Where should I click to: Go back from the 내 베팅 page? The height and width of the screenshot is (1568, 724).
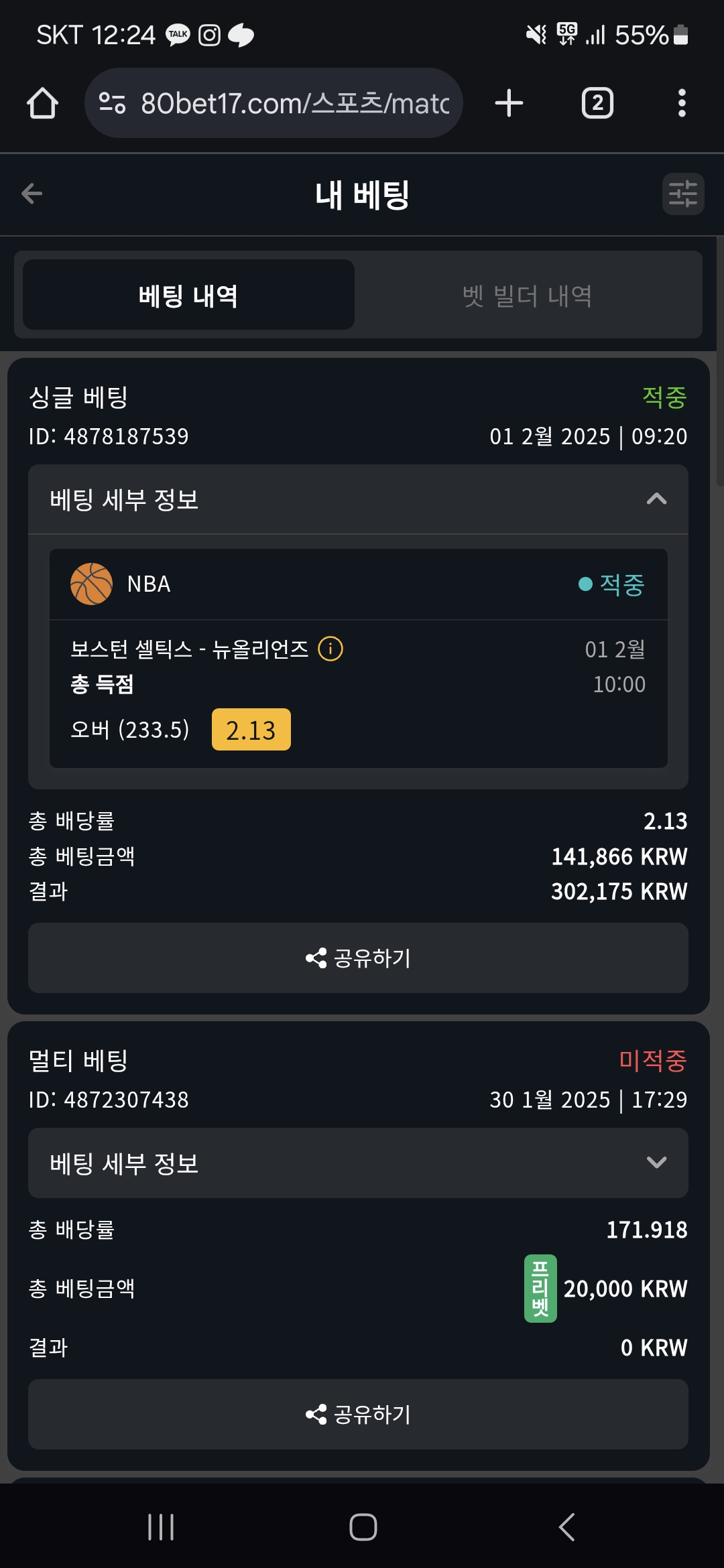click(32, 194)
